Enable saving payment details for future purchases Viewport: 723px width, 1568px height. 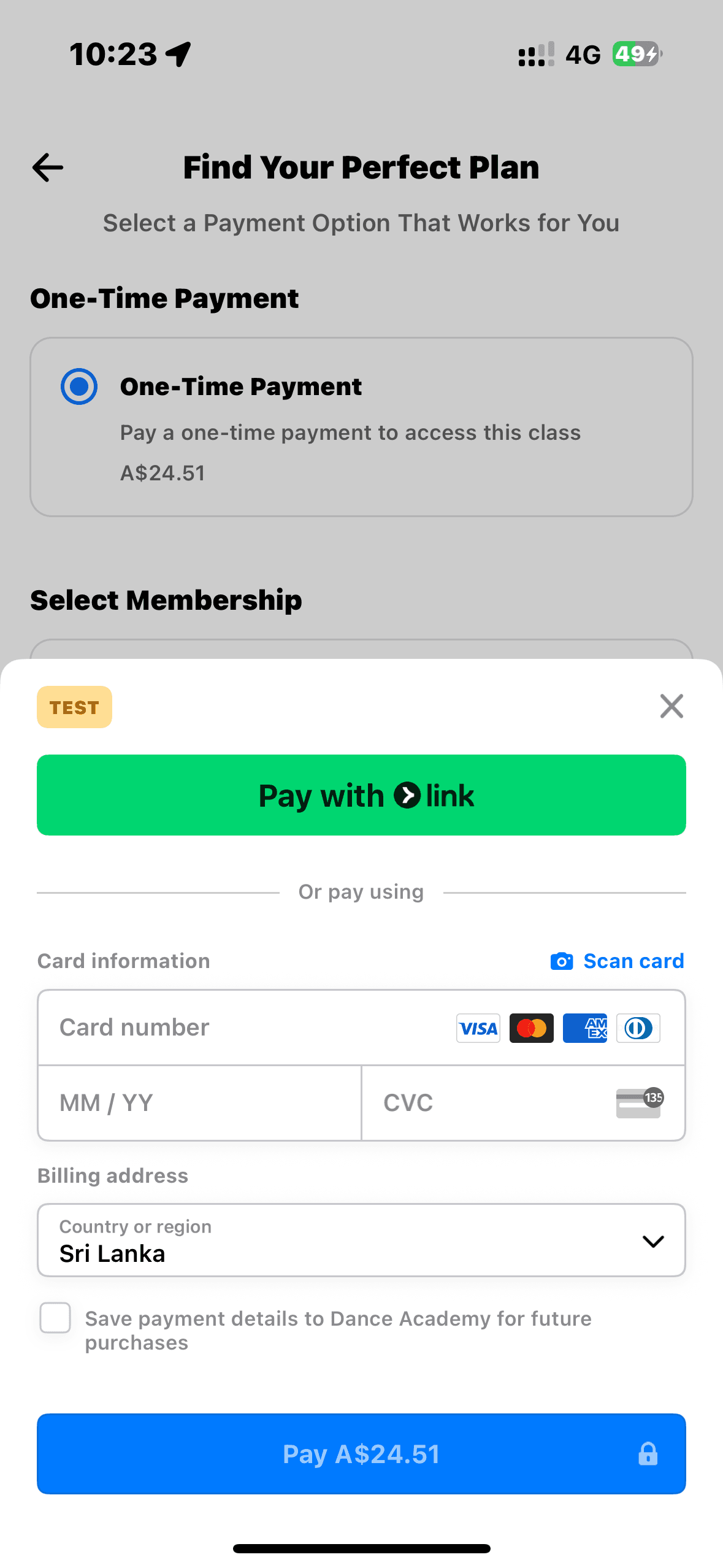click(x=55, y=1318)
